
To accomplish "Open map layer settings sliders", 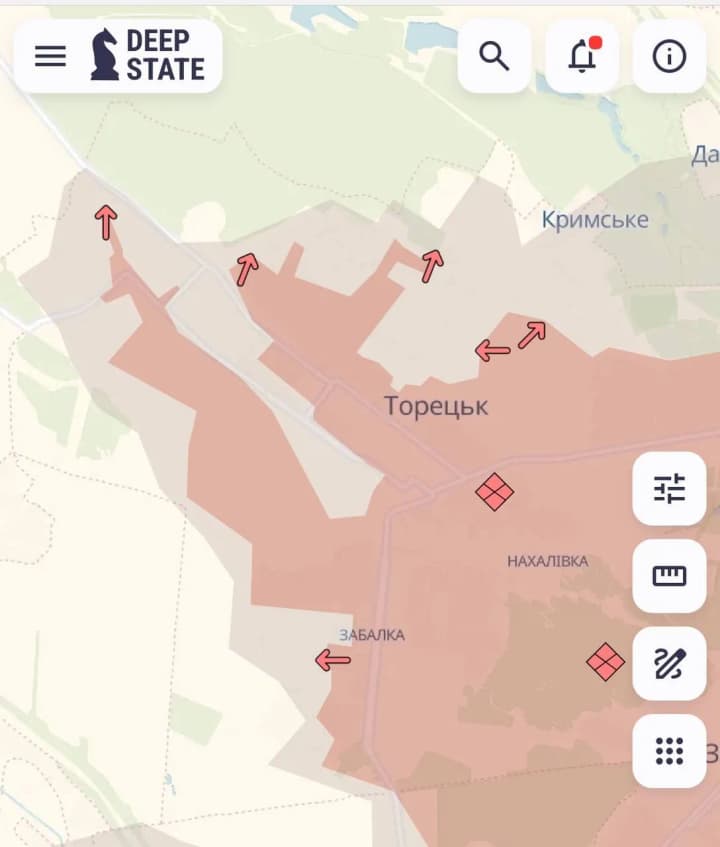I will [669, 488].
